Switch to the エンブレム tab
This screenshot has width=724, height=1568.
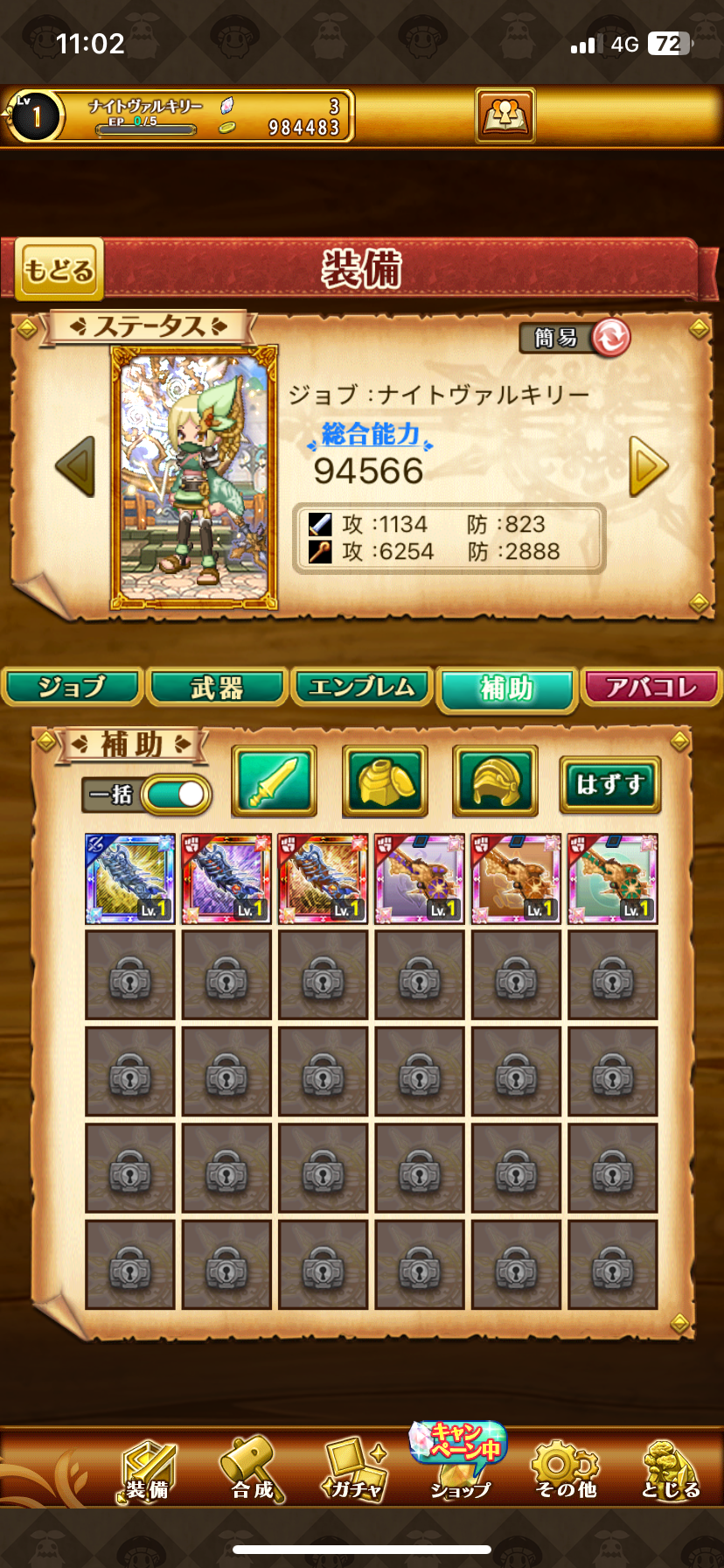(362, 687)
